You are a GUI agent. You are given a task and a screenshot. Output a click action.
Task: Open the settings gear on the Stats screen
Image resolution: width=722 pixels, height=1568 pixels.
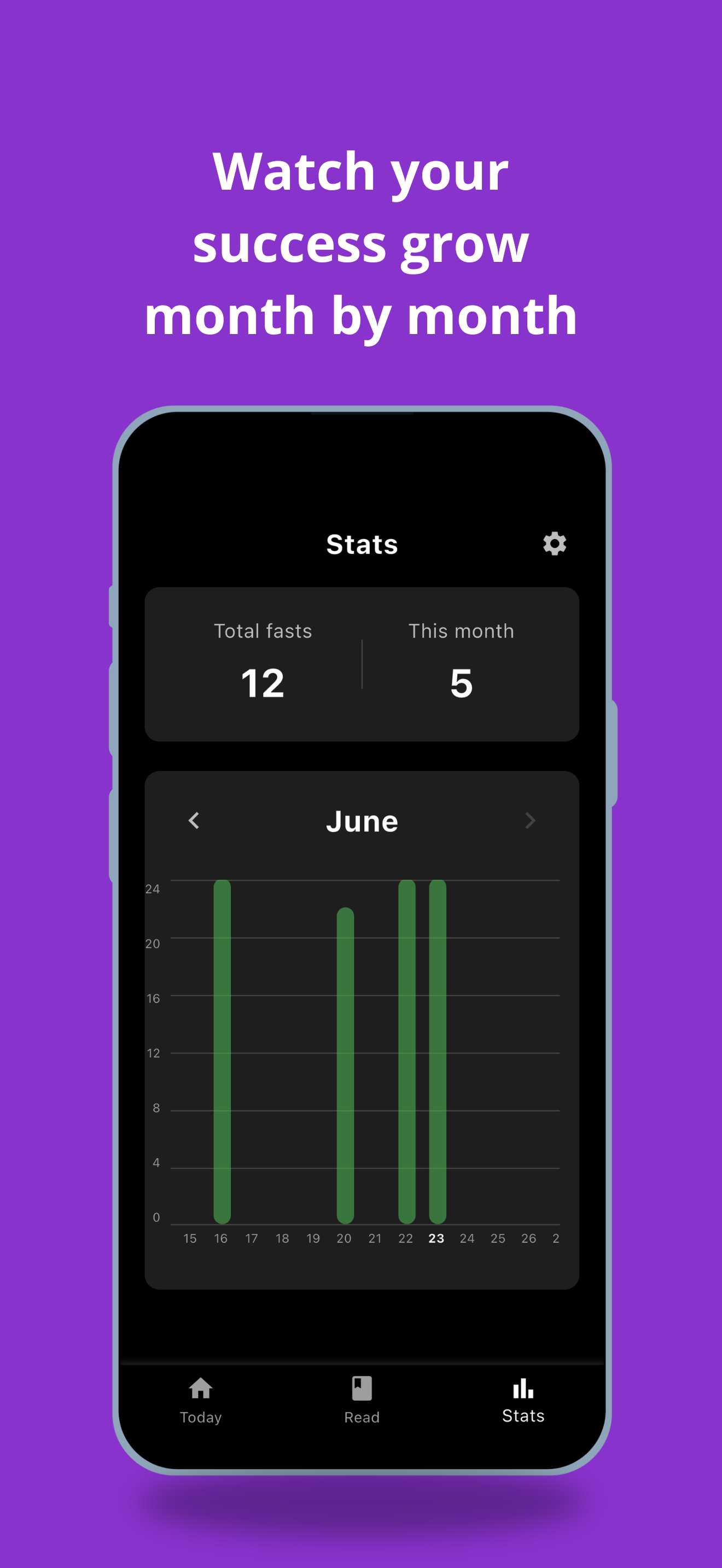[x=555, y=543]
